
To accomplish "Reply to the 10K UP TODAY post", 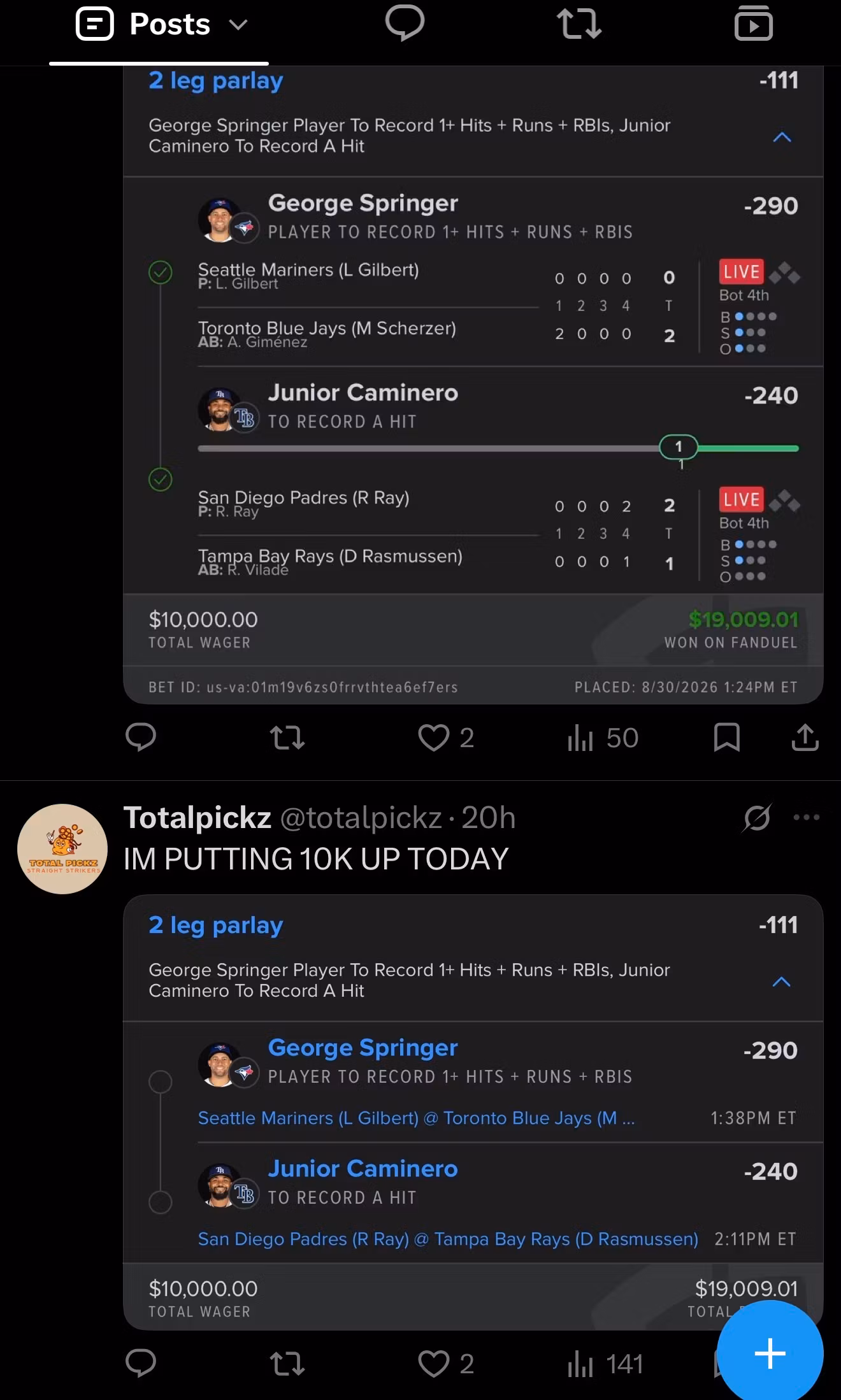I will [x=141, y=1364].
